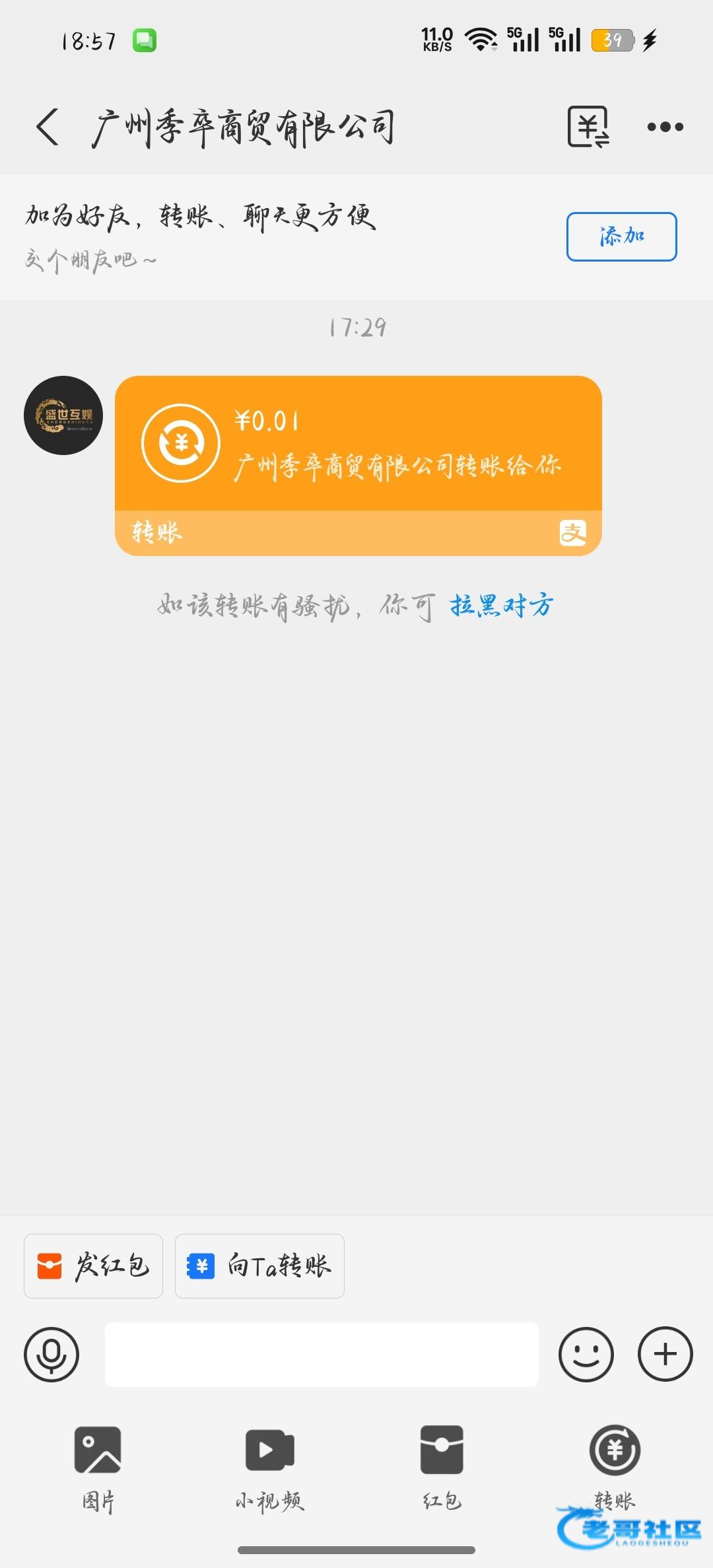Viewport: 713px width, 1568px height.
Task: Tap 添加 to add as friend
Action: point(621,236)
